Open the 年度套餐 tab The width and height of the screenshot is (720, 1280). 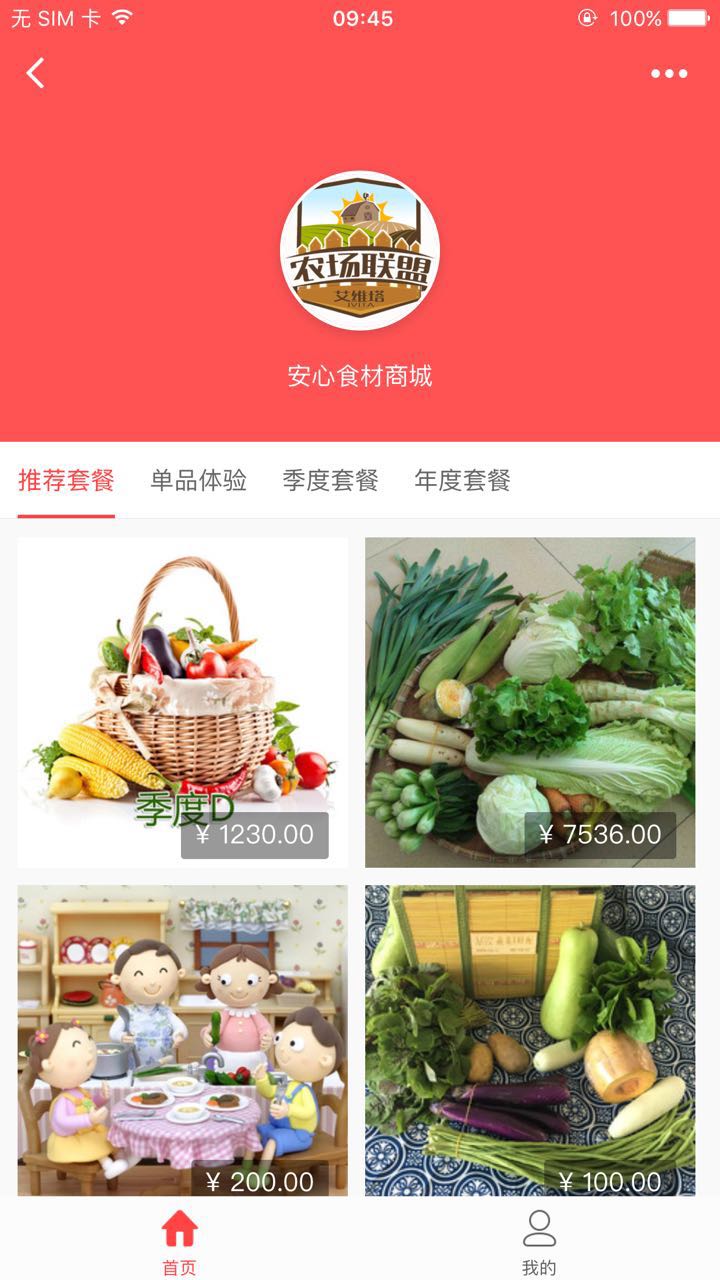(462, 481)
